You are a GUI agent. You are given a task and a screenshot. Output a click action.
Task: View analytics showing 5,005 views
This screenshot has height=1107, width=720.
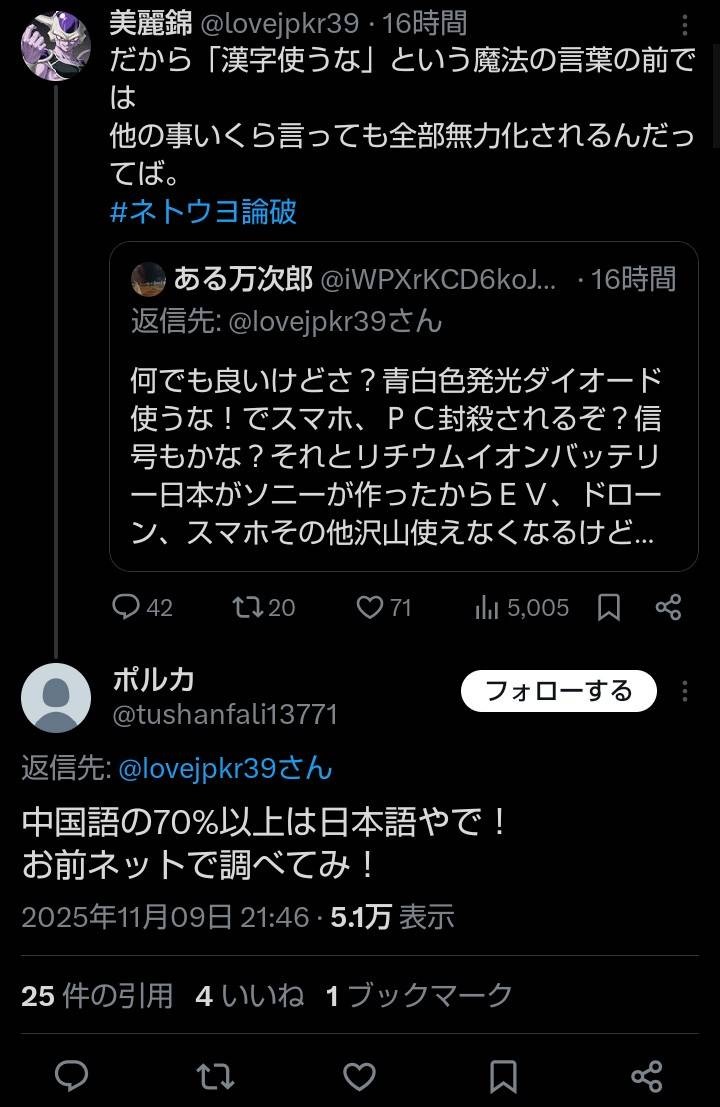coord(521,607)
